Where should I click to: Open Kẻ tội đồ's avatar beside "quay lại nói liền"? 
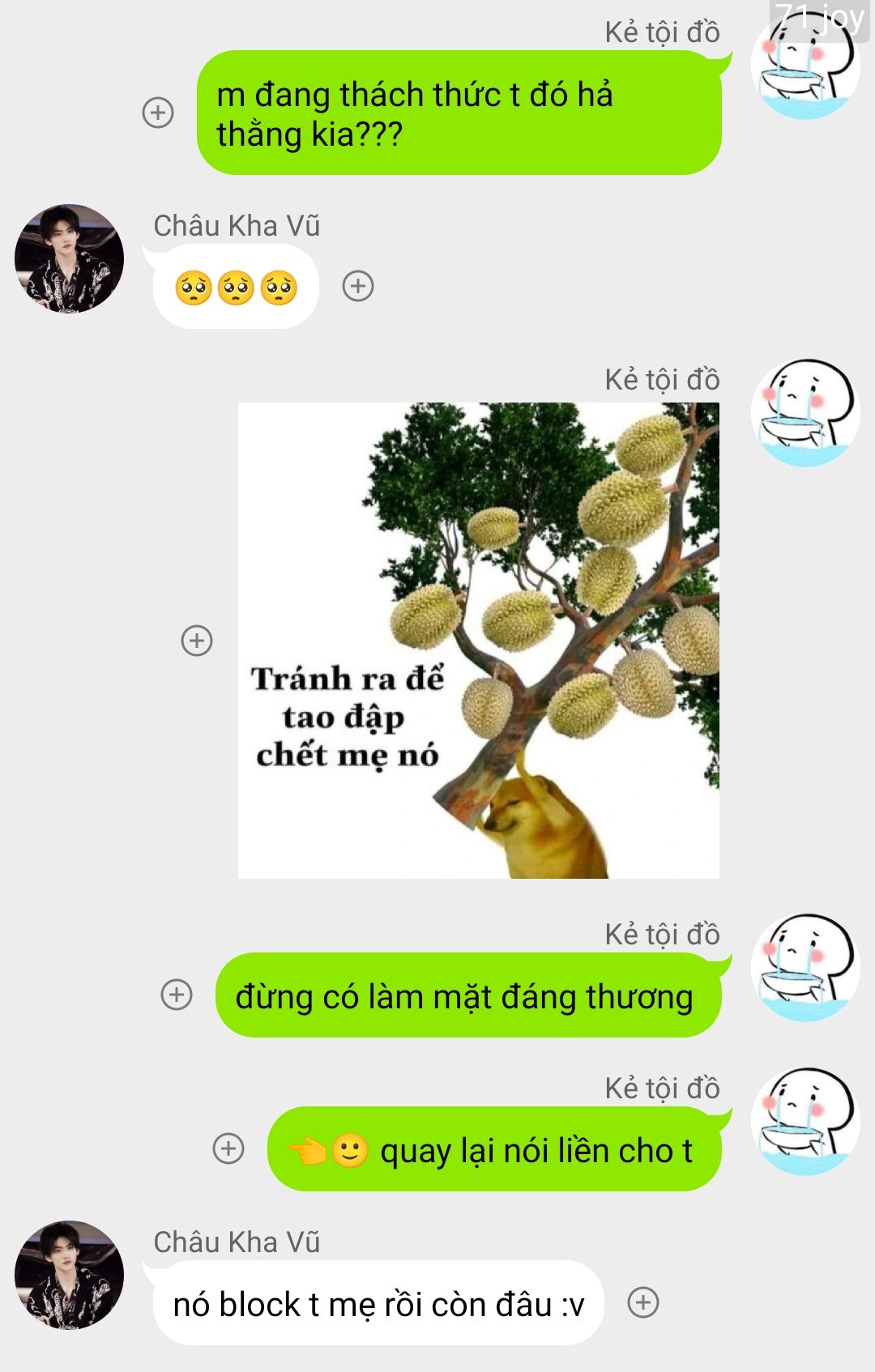[x=805, y=1121]
